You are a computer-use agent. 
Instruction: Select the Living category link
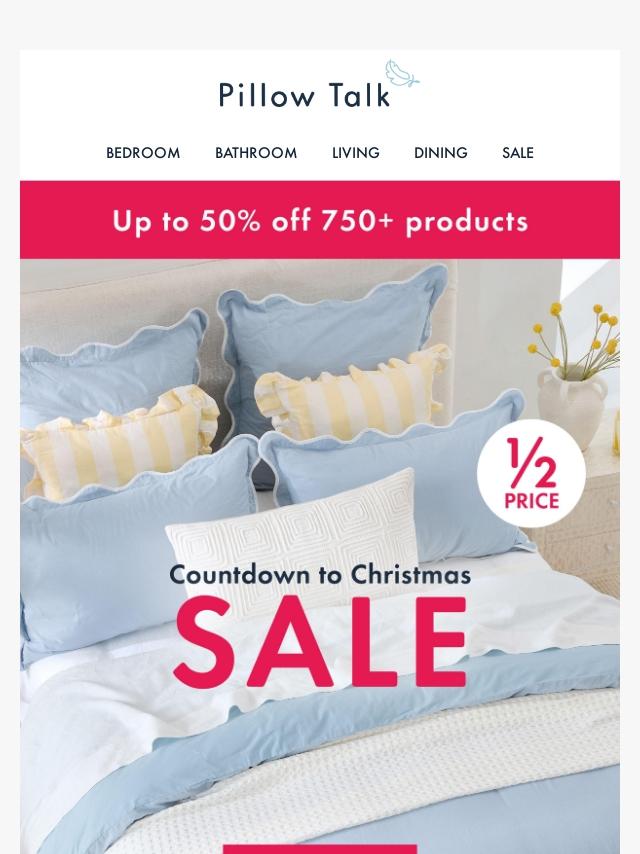[356, 153]
